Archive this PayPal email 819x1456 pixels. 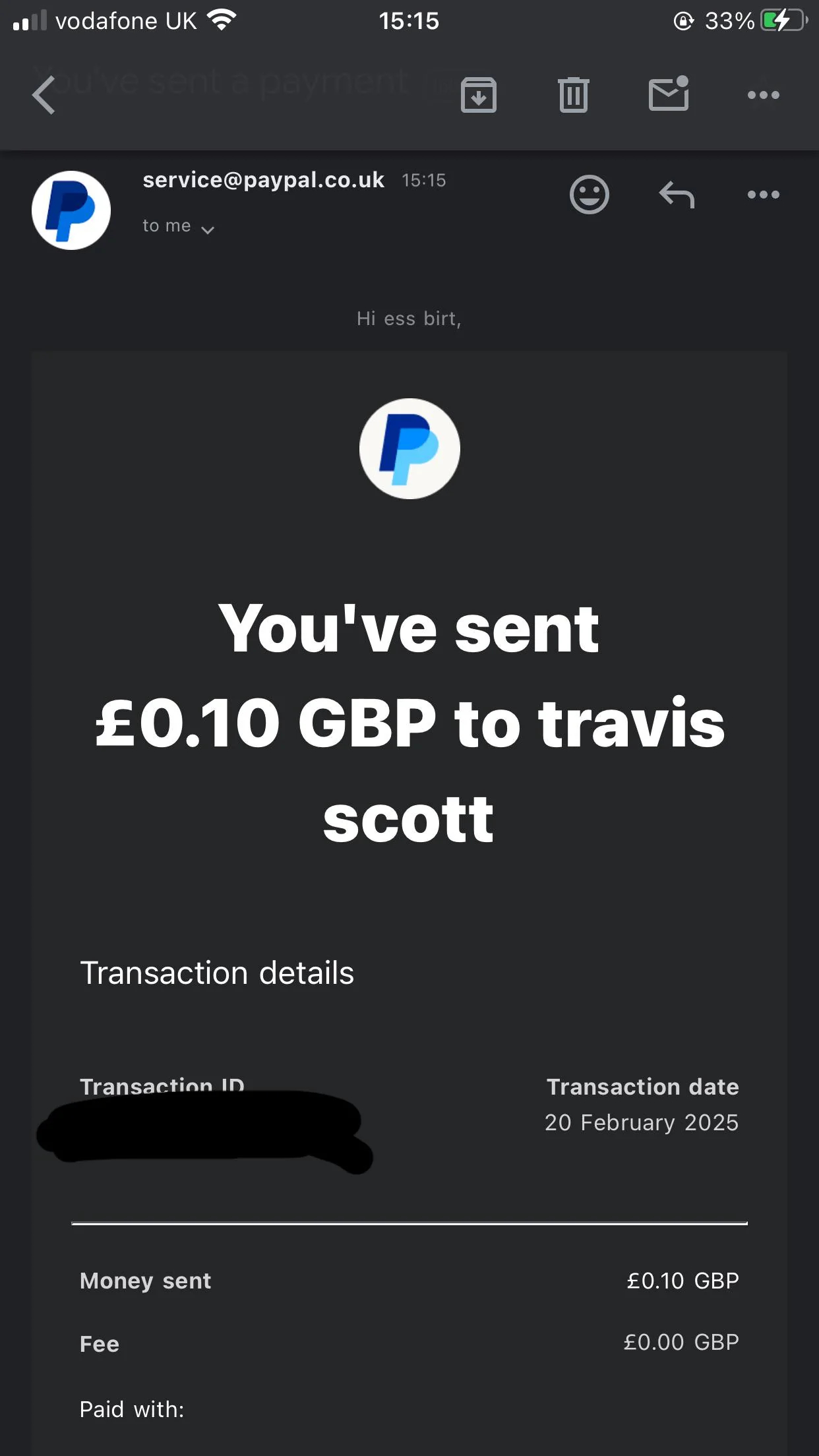478,95
